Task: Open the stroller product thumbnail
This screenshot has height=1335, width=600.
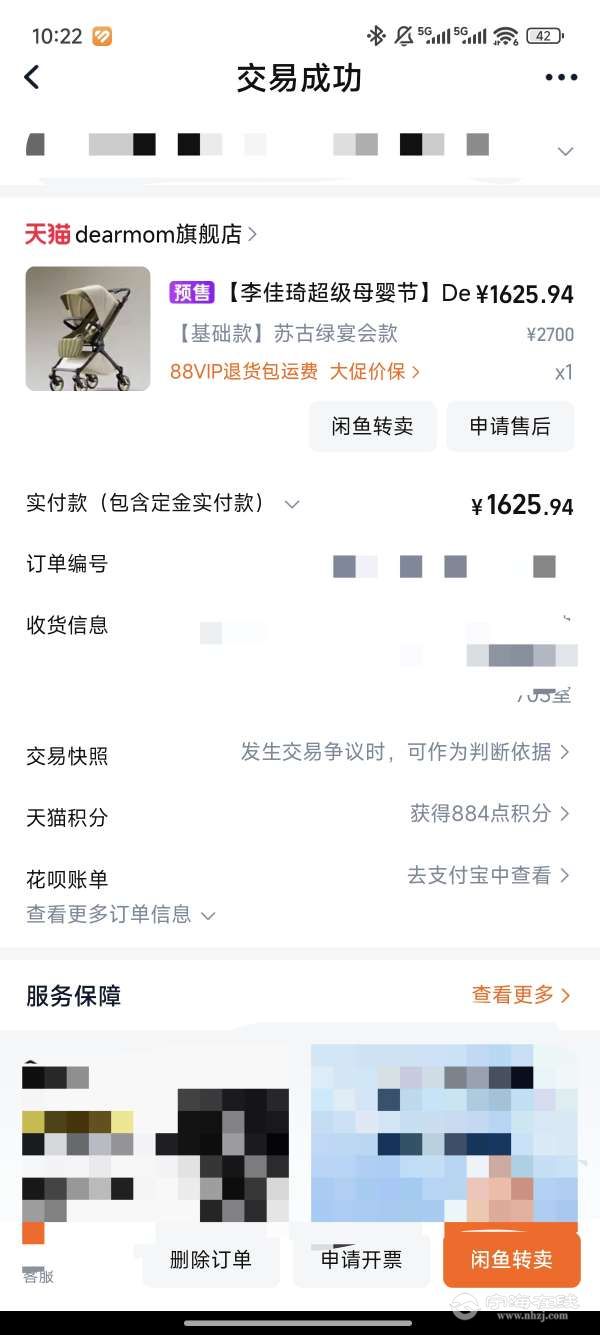Action: pos(88,328)
